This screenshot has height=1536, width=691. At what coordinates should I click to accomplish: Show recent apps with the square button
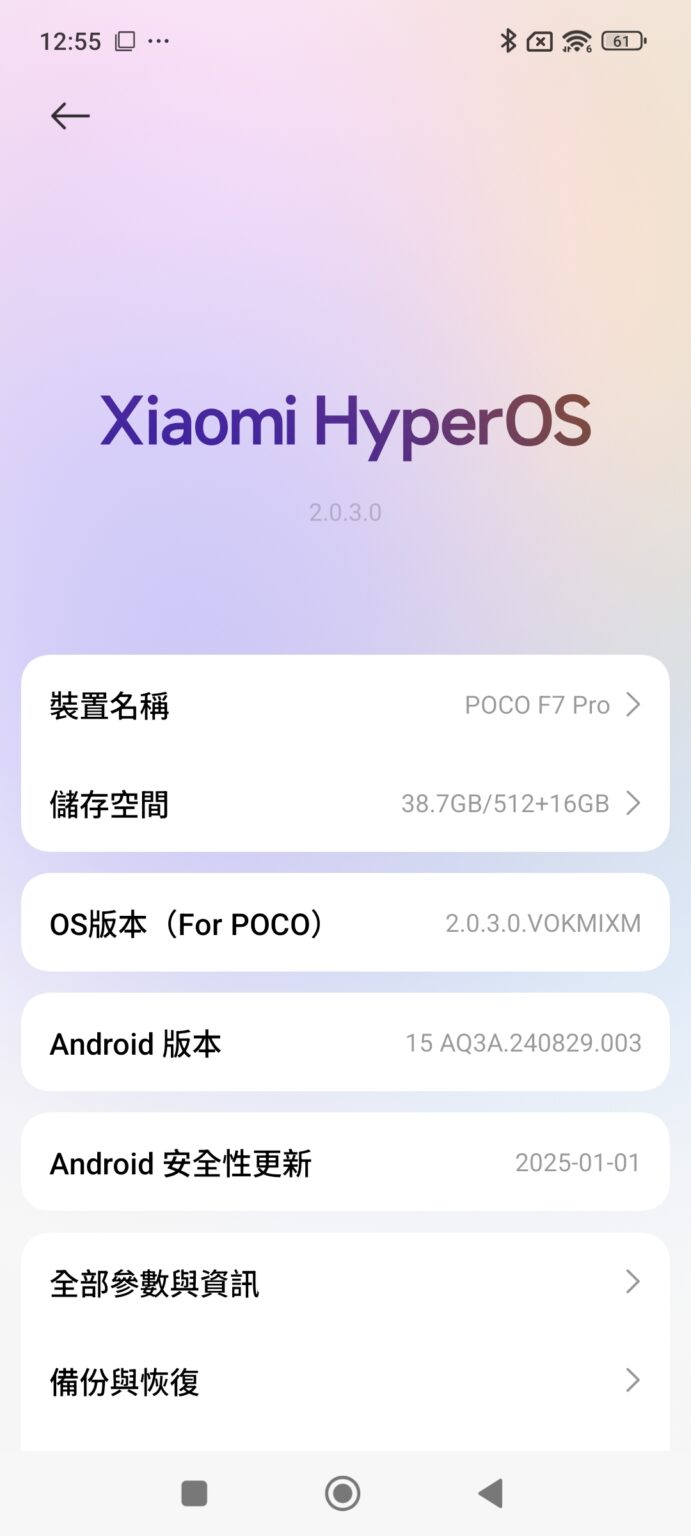194,1494
